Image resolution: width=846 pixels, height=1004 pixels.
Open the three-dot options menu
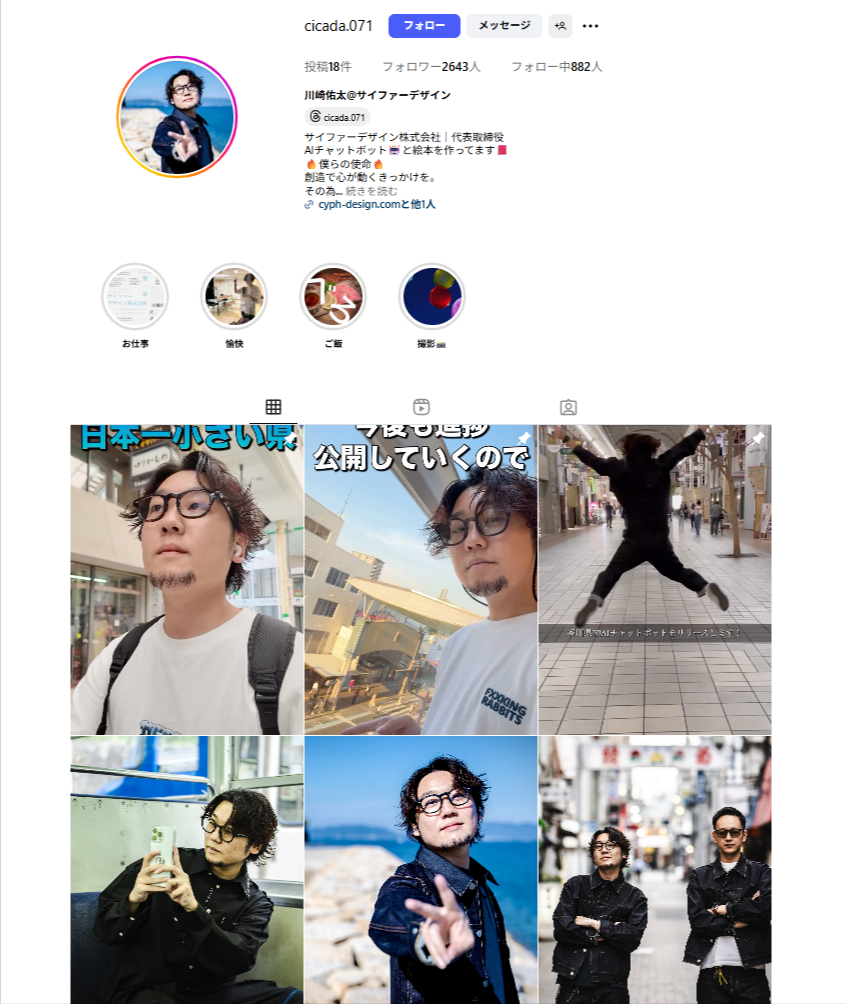point(591,26)
